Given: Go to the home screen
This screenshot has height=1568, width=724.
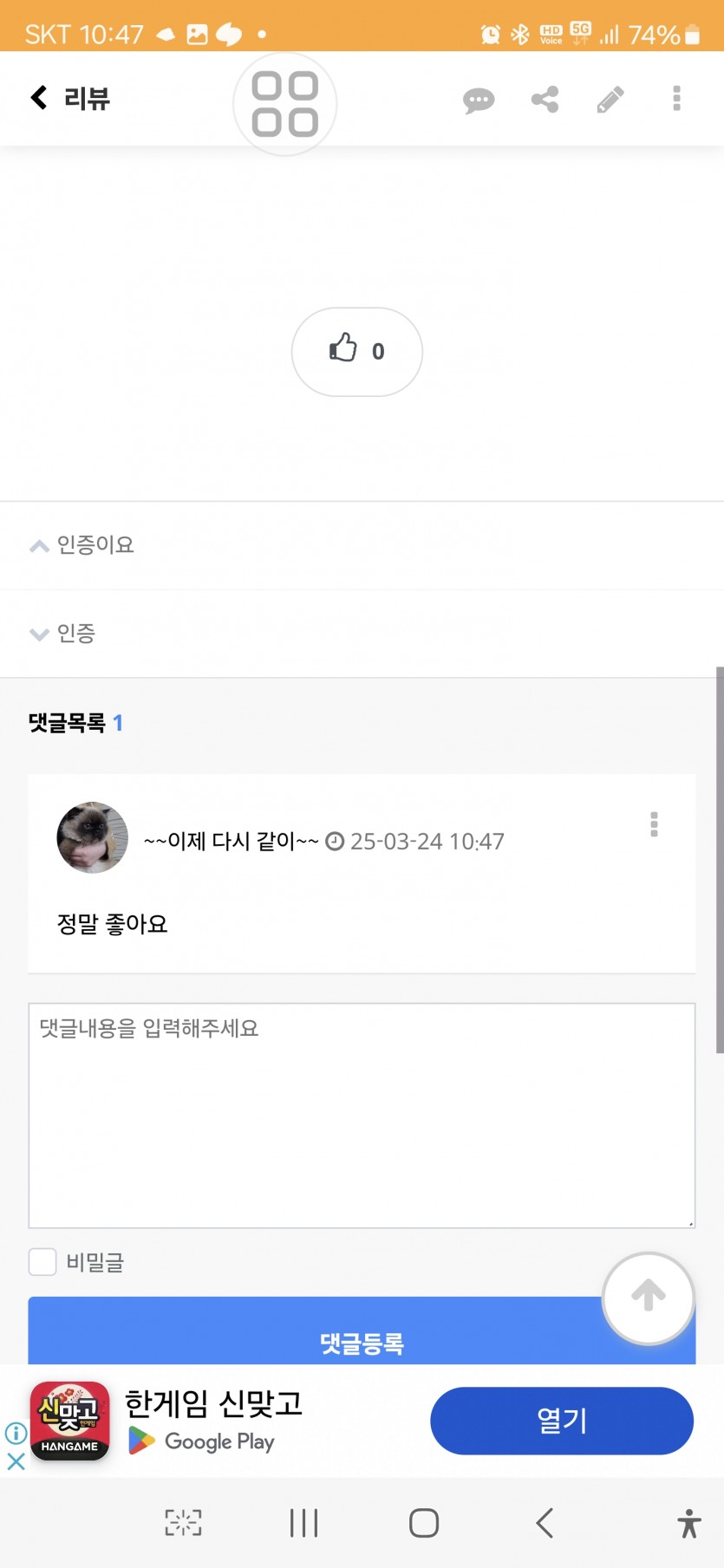Looking at the screenshot, I should point(424,1523).
